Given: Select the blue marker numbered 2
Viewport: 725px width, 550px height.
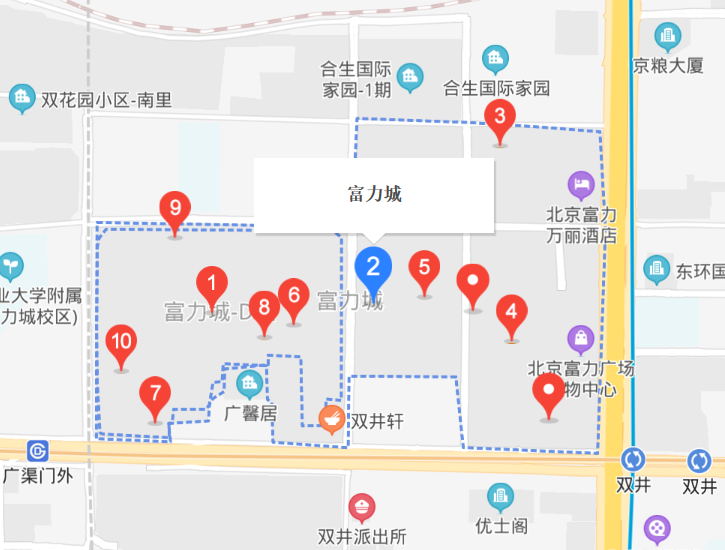Looking at the screenshot, I should (x=374, y=266).
